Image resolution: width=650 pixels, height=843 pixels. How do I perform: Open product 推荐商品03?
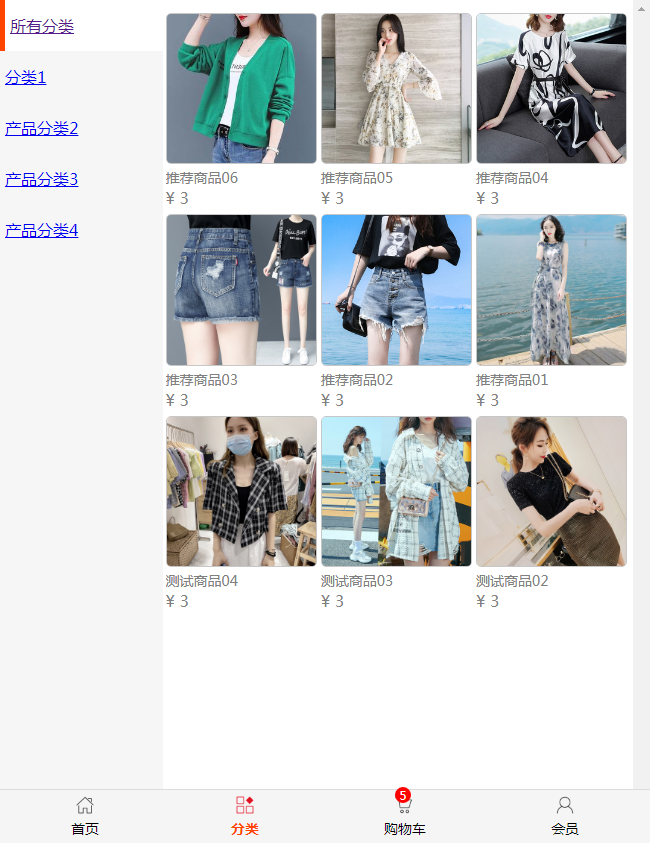[241, 290]
